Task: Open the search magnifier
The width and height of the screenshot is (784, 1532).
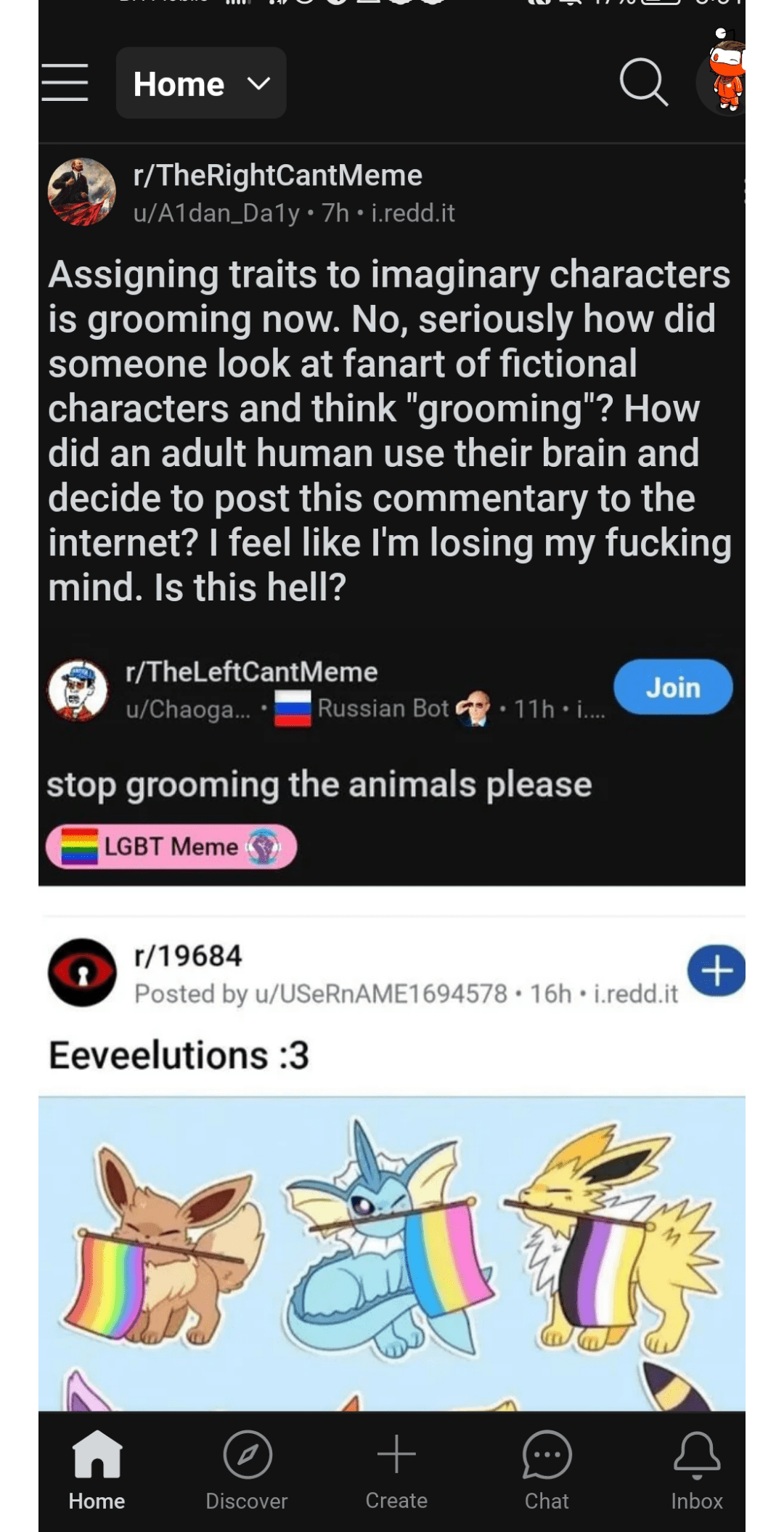Action: coord(643,83)
